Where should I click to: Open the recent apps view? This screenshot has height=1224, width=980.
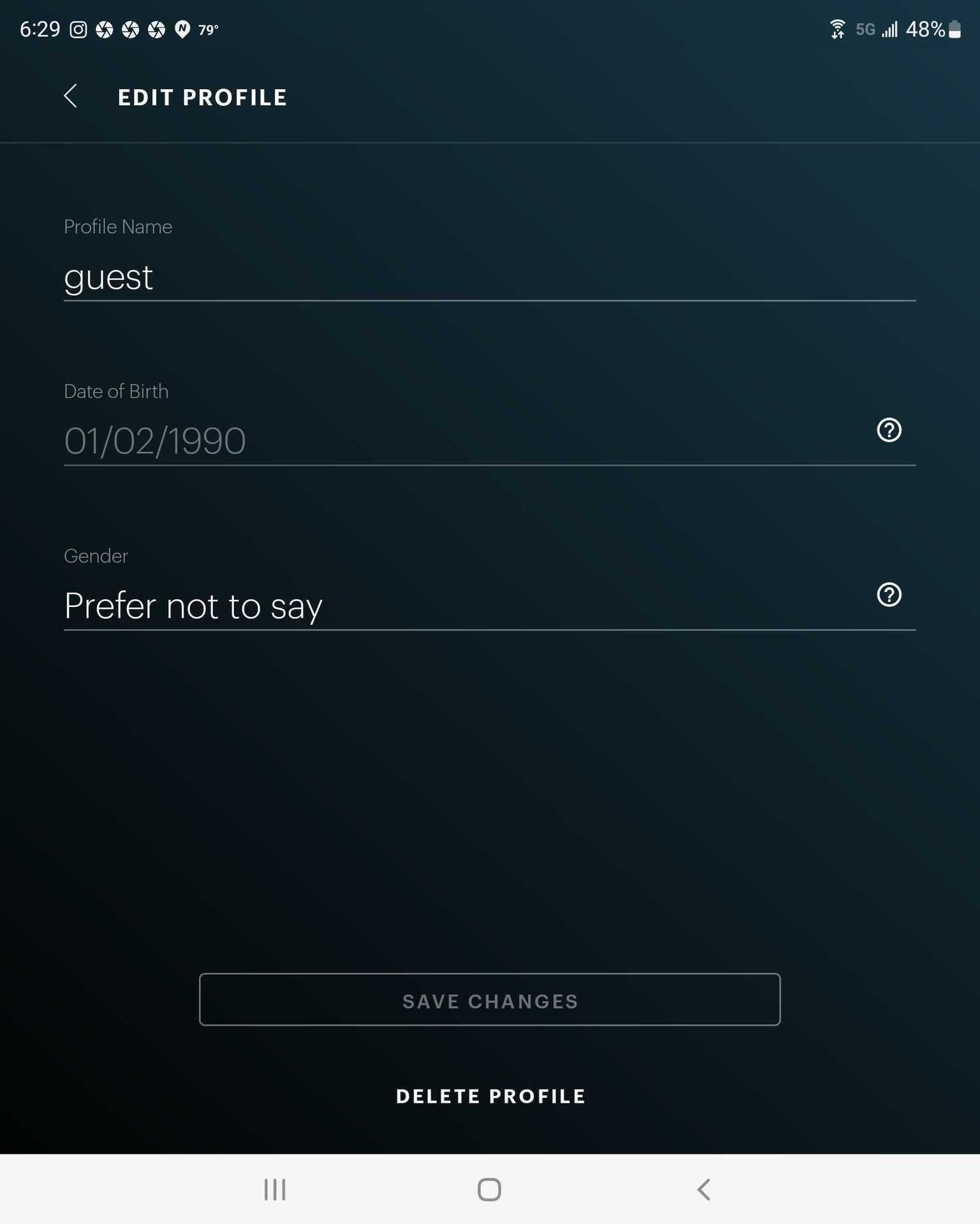pos(275,1189)
